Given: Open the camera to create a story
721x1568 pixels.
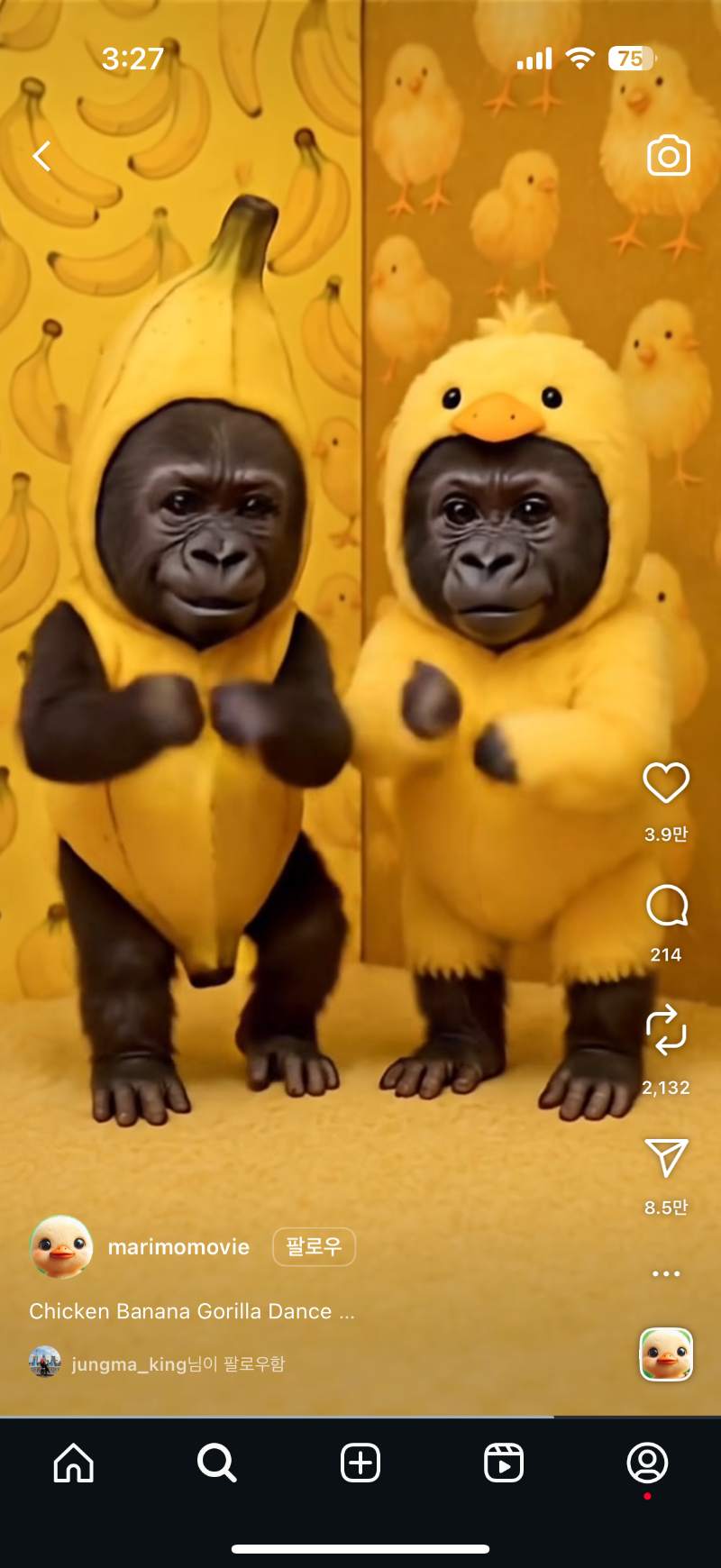Looking at the screenshot, I should (667, 155).
